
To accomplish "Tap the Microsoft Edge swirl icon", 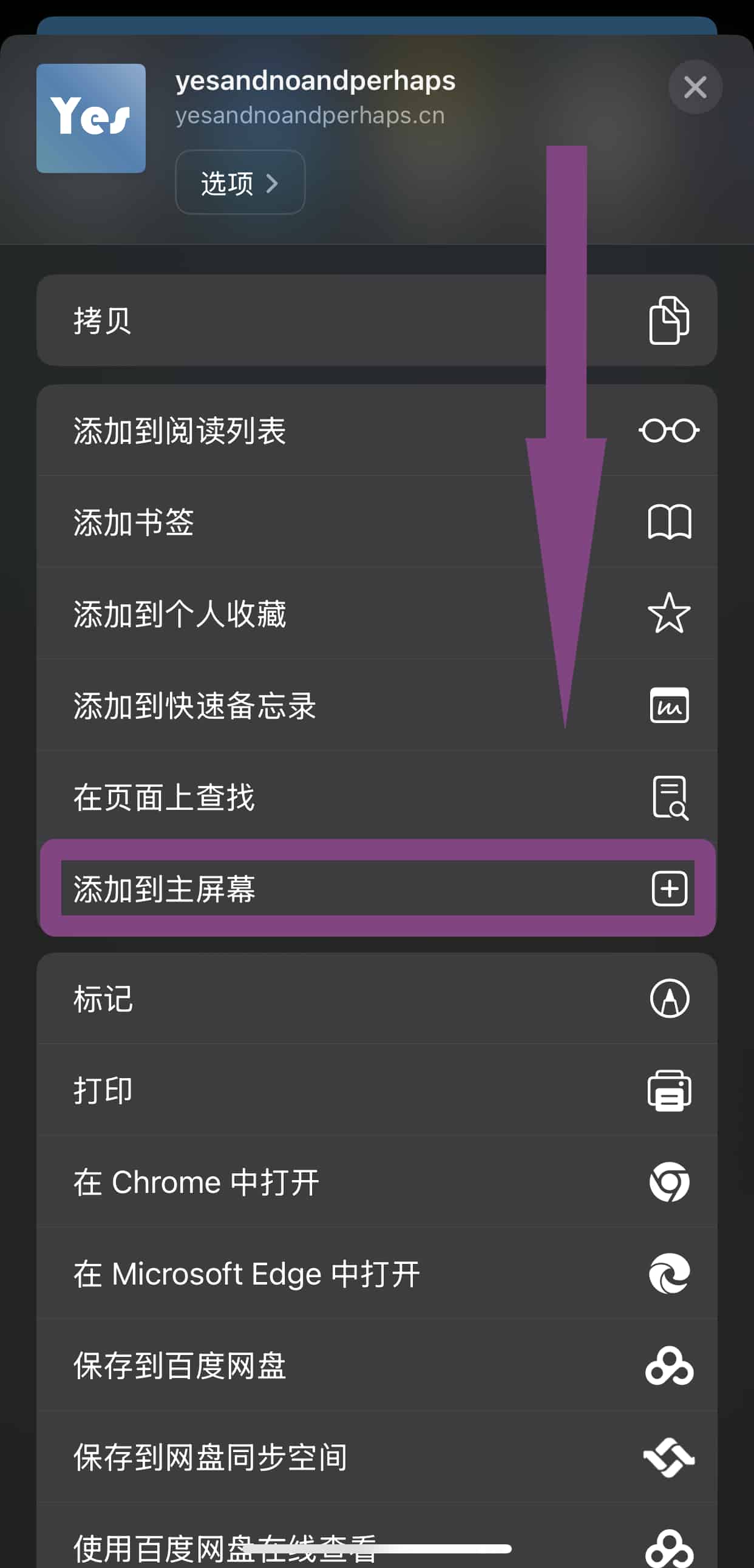I will (669, 1274).
